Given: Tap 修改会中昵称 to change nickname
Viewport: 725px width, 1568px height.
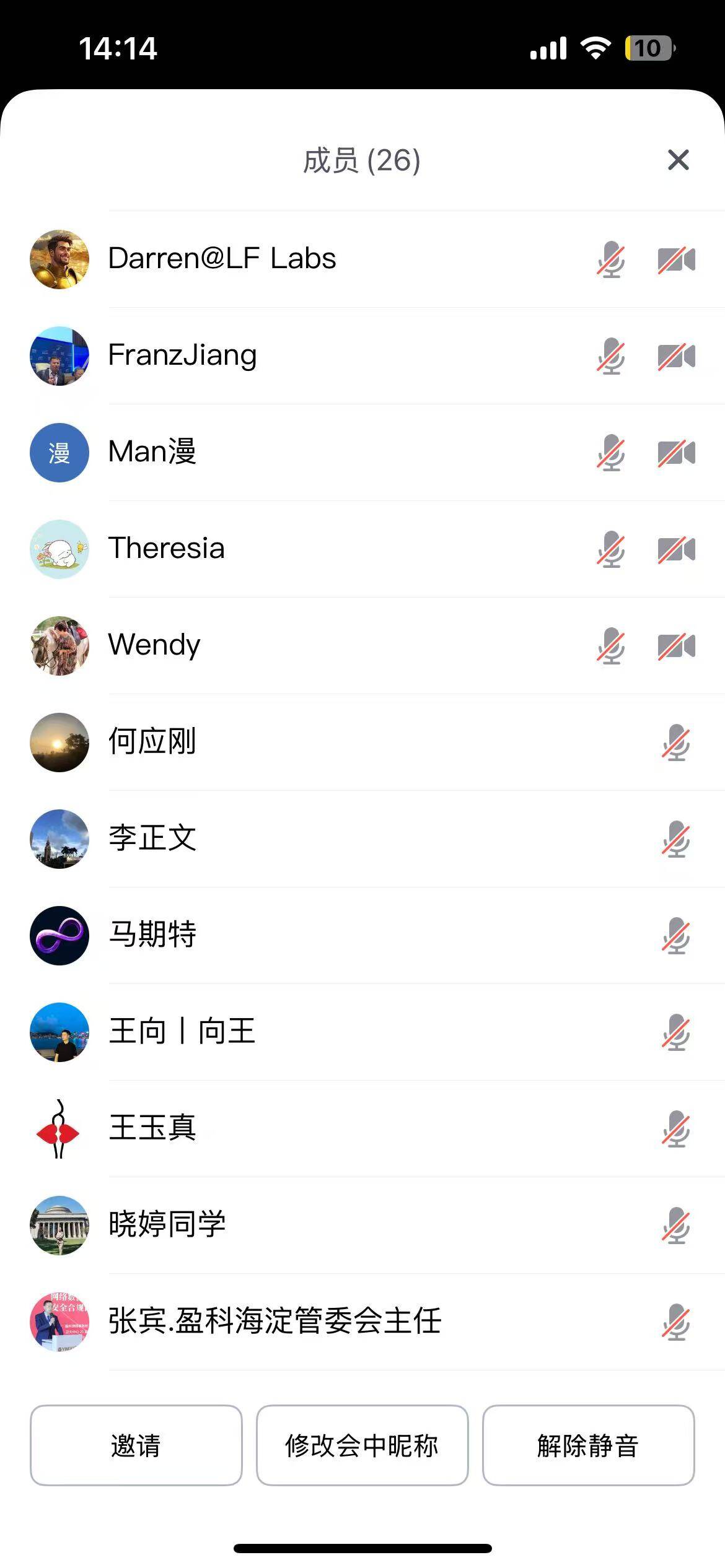Looking at the screenshot, I should pos(362,1445).
